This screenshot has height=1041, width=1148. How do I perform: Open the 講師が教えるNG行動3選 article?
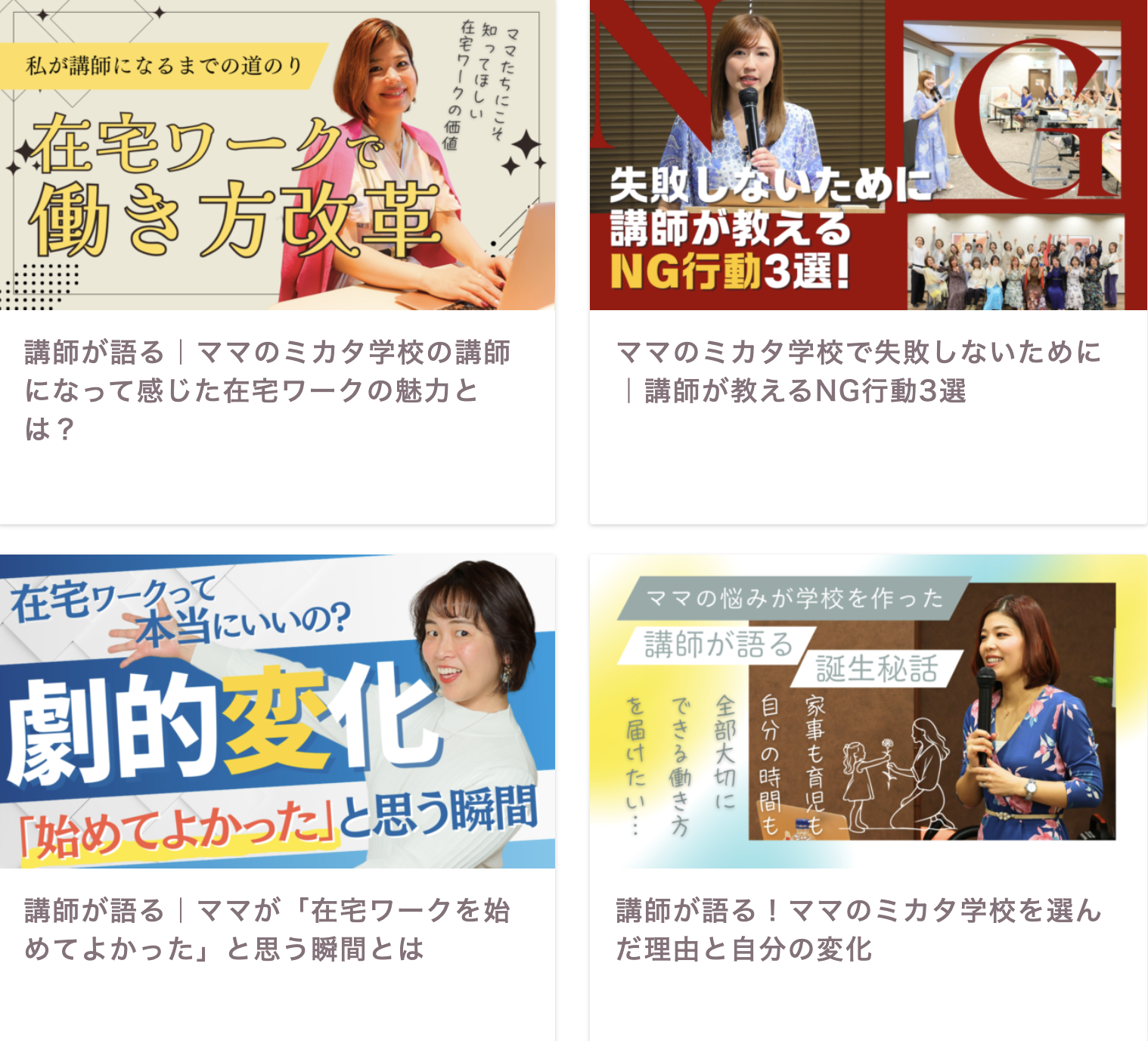858,371
